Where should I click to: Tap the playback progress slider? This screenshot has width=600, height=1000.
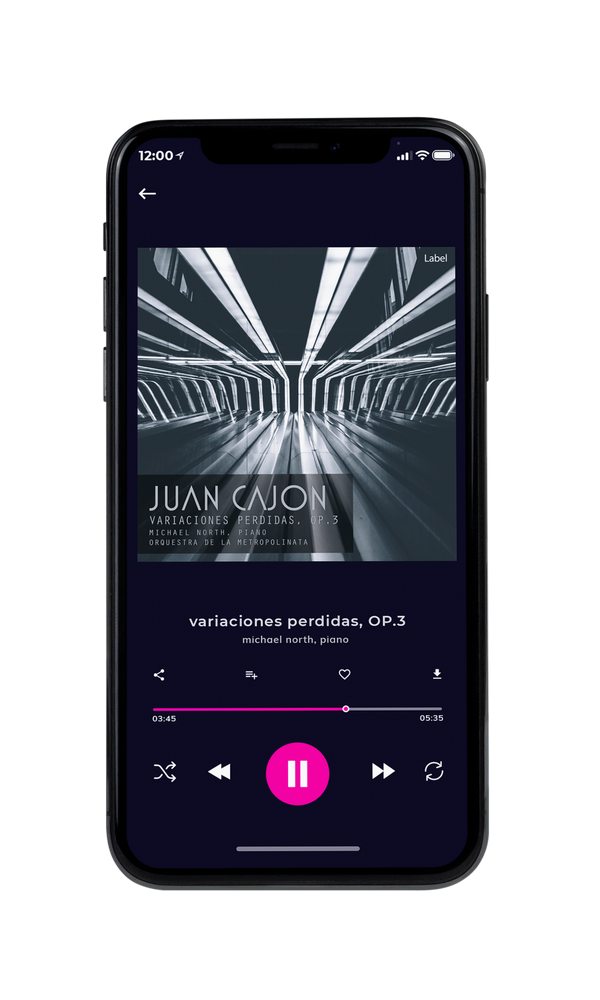tap(297, 709)
